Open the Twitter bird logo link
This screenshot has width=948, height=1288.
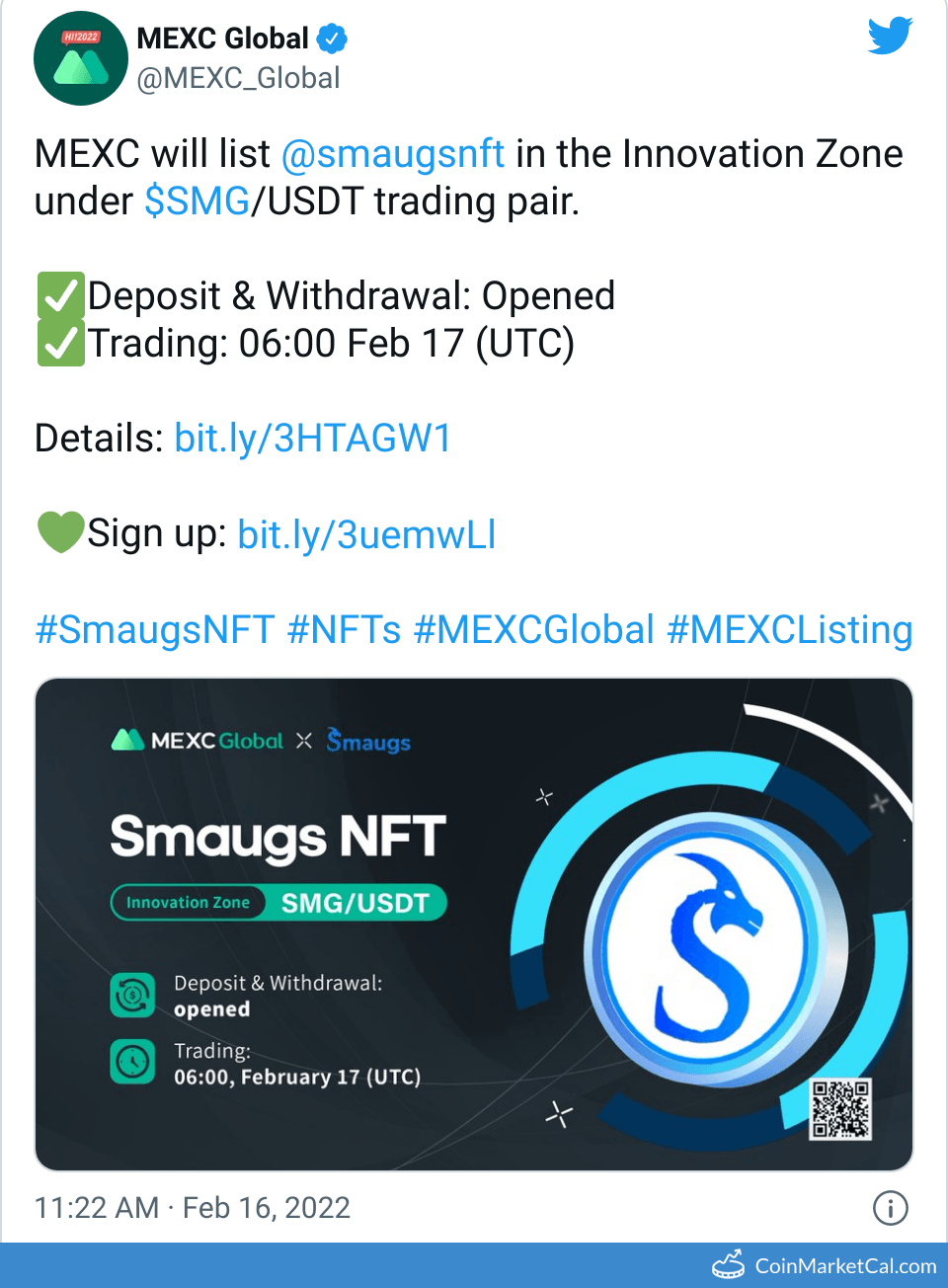tap(890, 37)
